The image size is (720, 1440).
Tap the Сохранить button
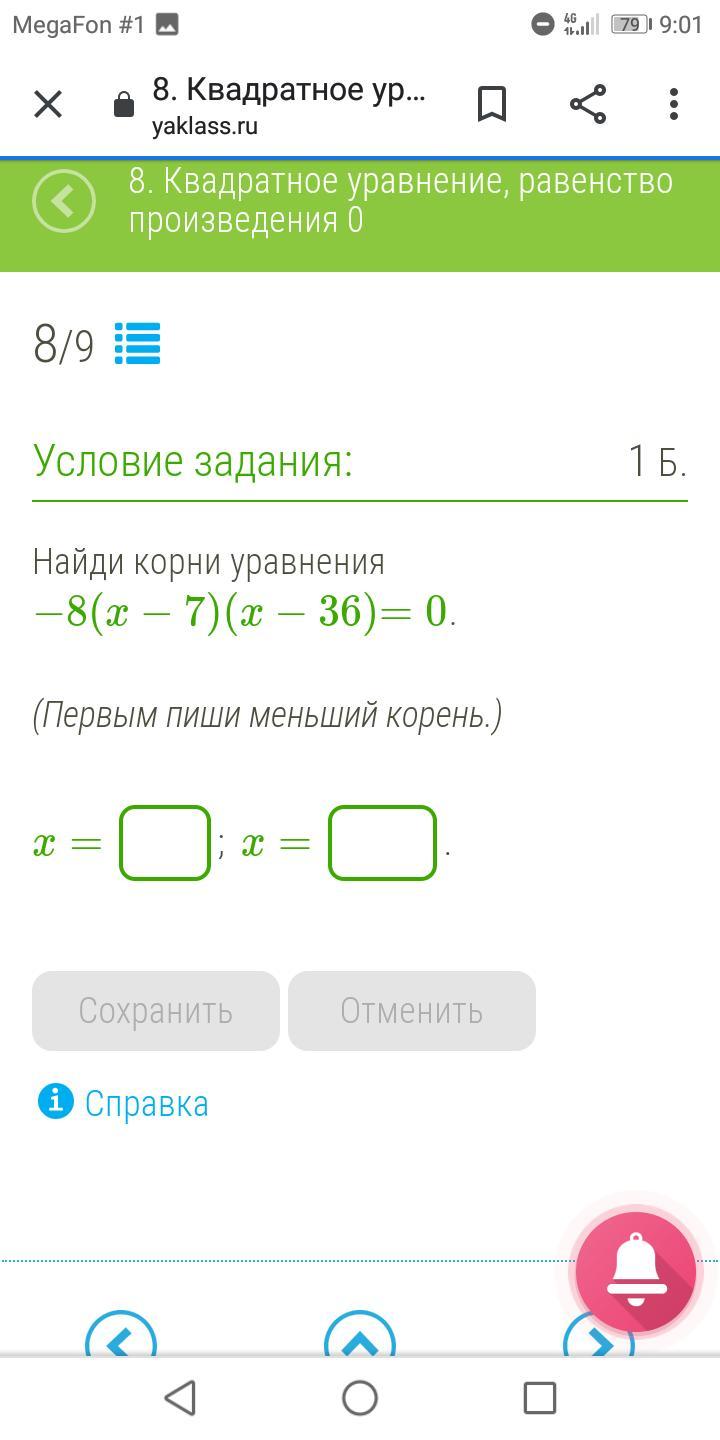coord(156,1011)
